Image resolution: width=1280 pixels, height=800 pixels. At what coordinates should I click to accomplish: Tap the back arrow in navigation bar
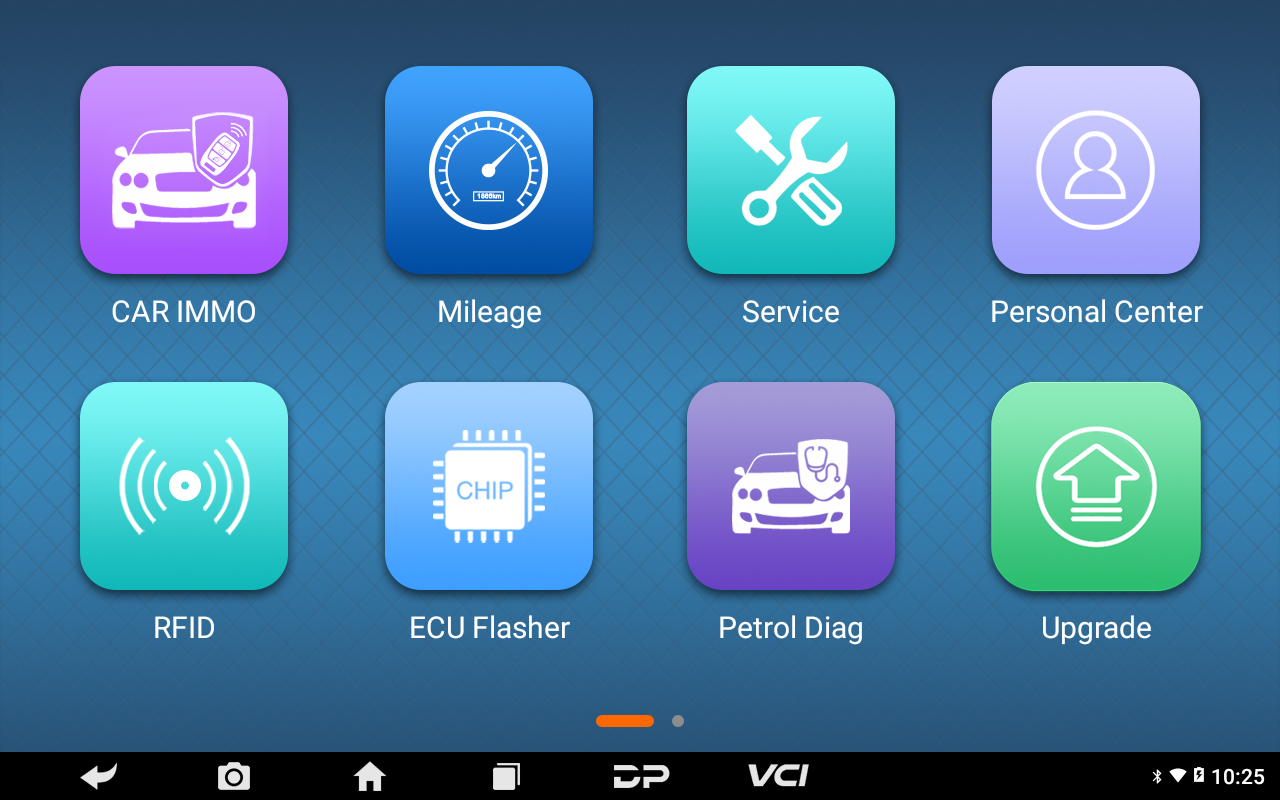coord(99,776)
